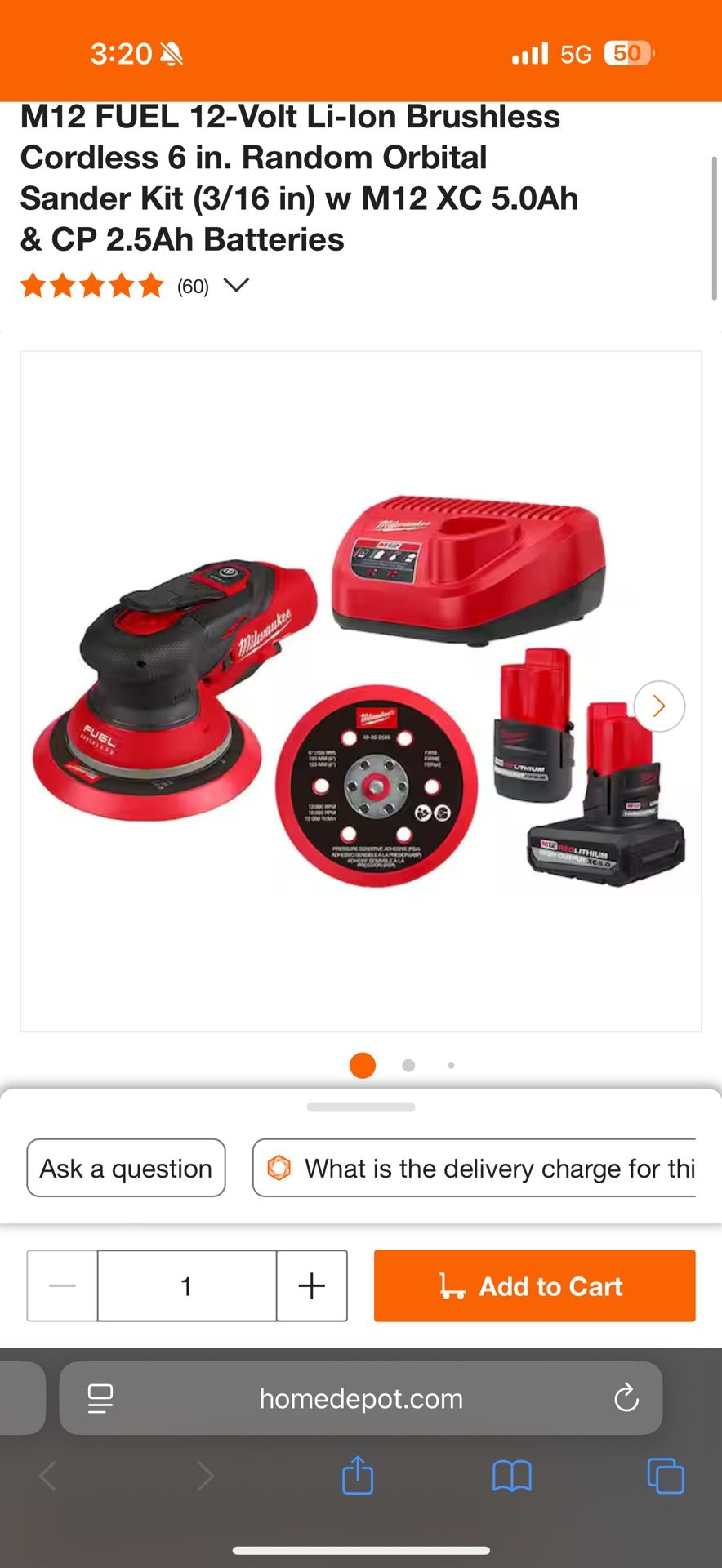Decrease the quantity by one

[62, 1285]
